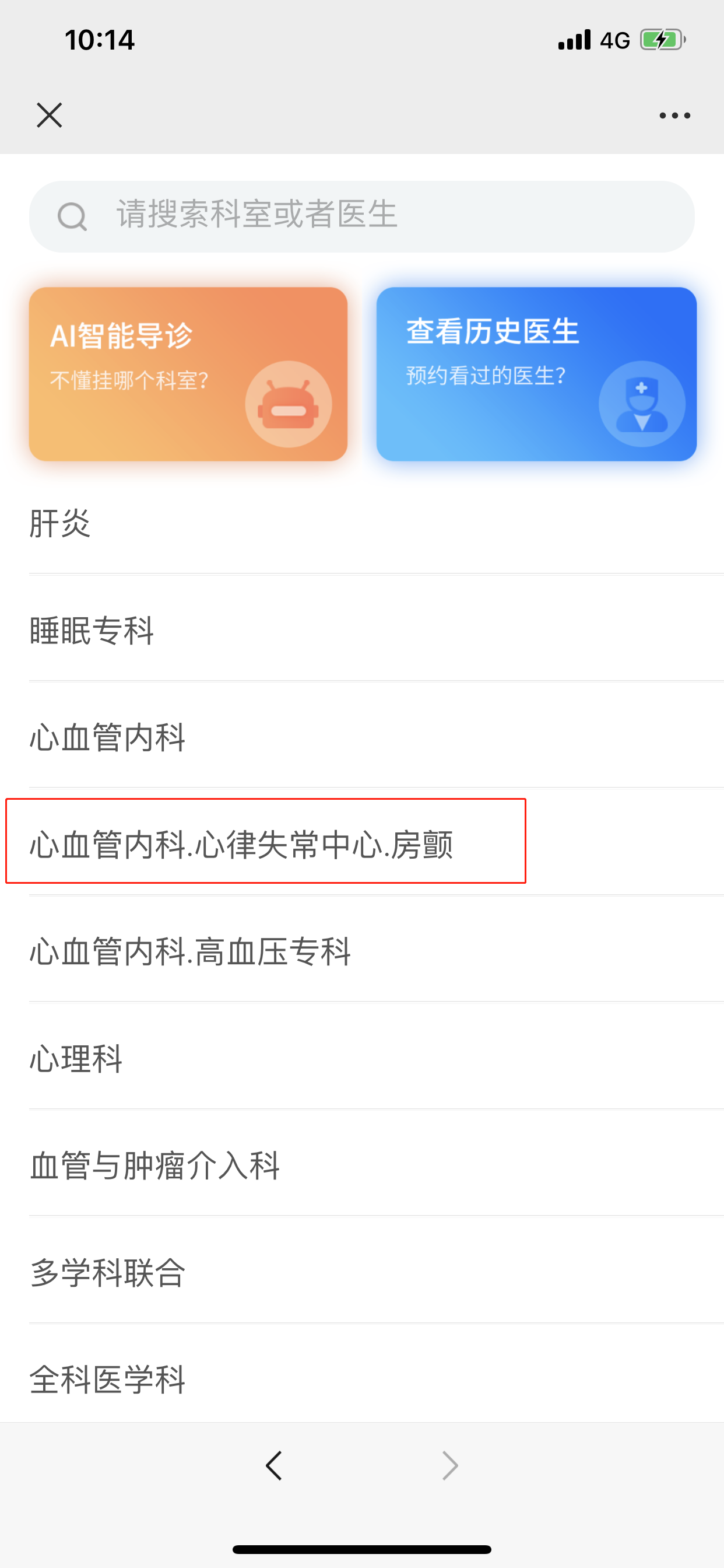Viewport: 724px width, 1568px height.
Task: Open the three-dot overflow menu
Action: point(674,115)
